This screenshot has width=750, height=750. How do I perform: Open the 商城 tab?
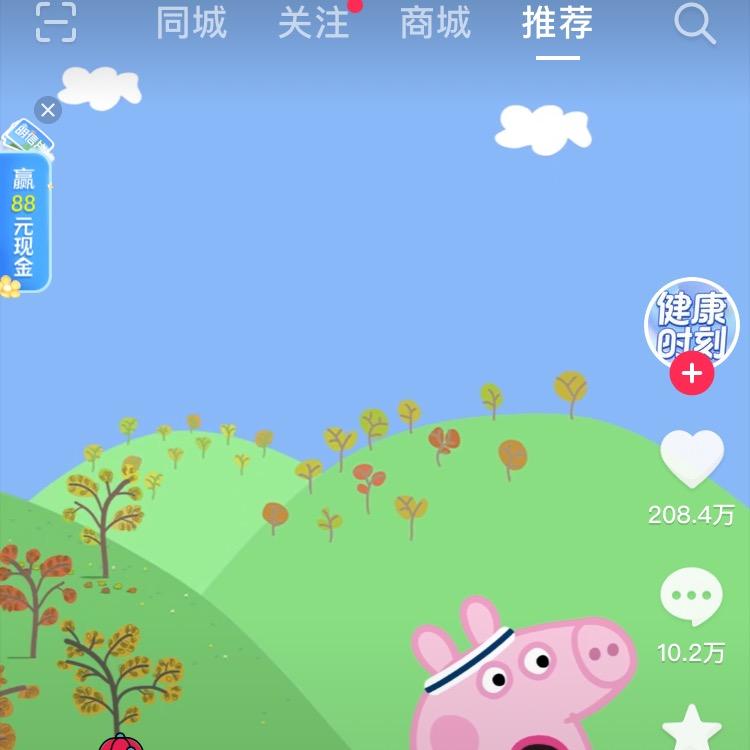435,23
